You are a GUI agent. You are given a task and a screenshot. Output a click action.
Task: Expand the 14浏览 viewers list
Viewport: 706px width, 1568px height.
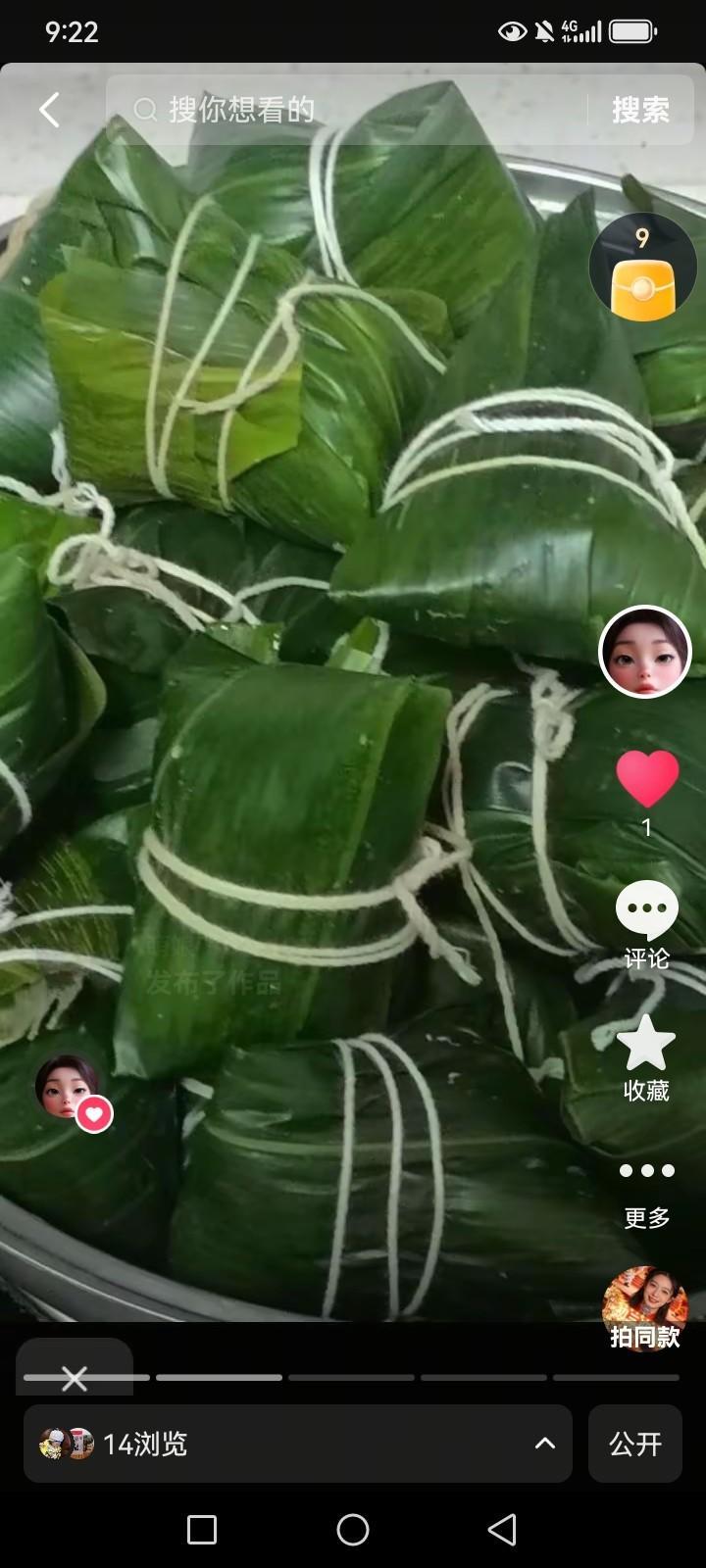[297, 1444]
